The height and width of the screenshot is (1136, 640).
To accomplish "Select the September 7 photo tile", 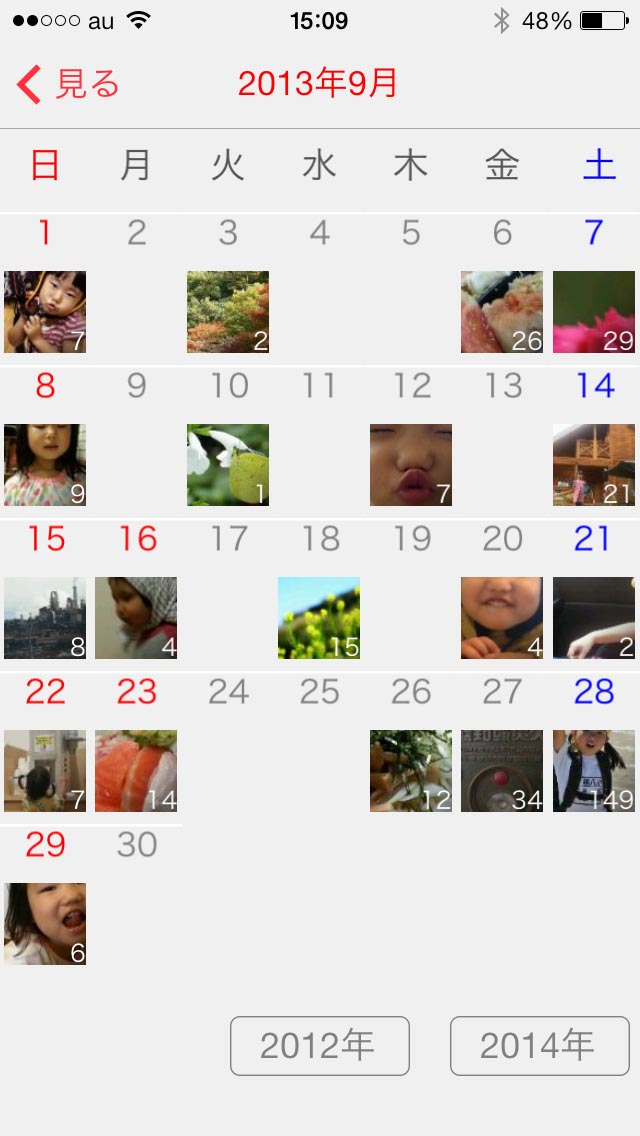I will click(594, 312).
